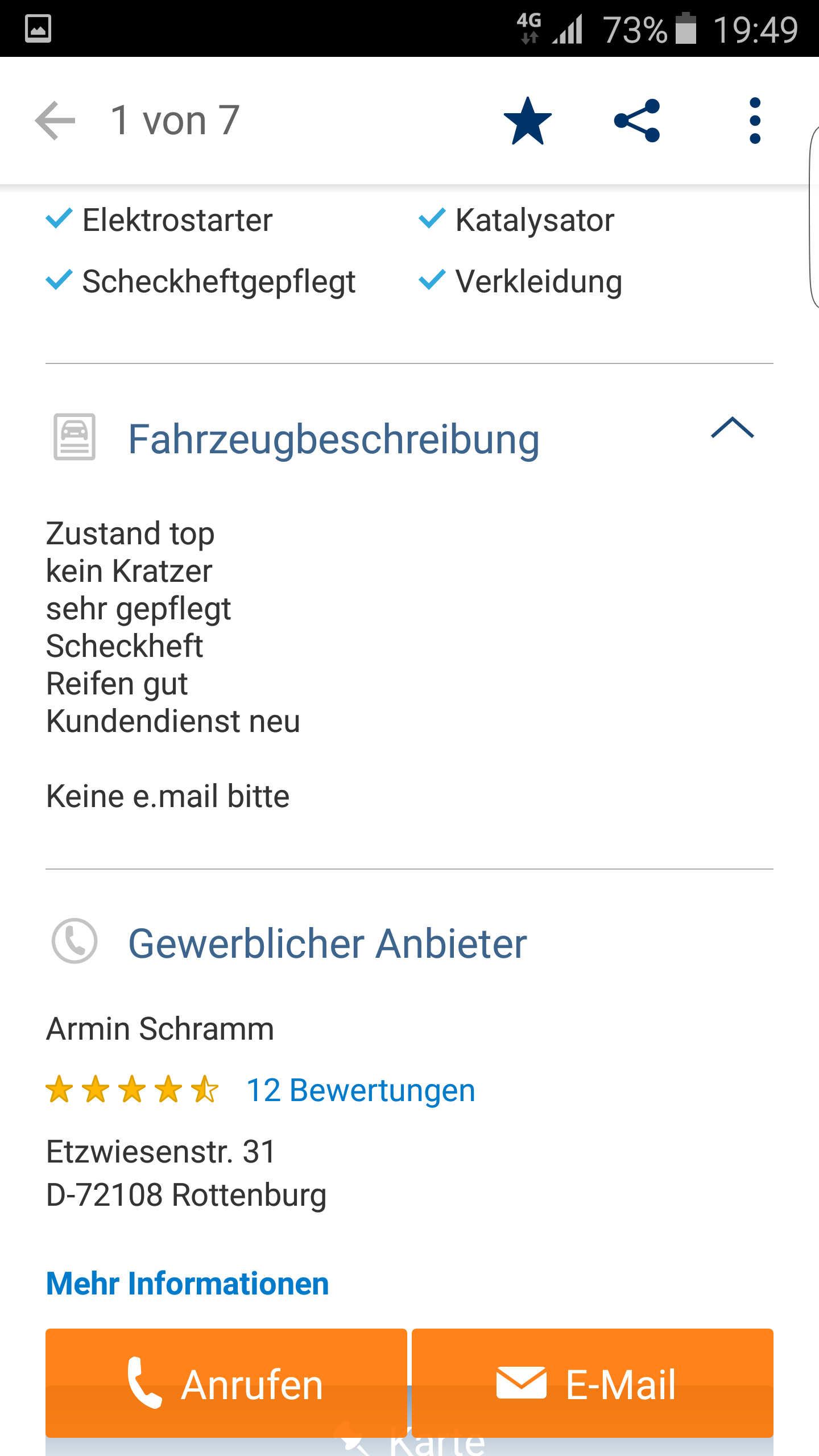Toggle the favorite star for this listing
The width and height of the screenshot is (819, 1456).
[x=528, y=121]
